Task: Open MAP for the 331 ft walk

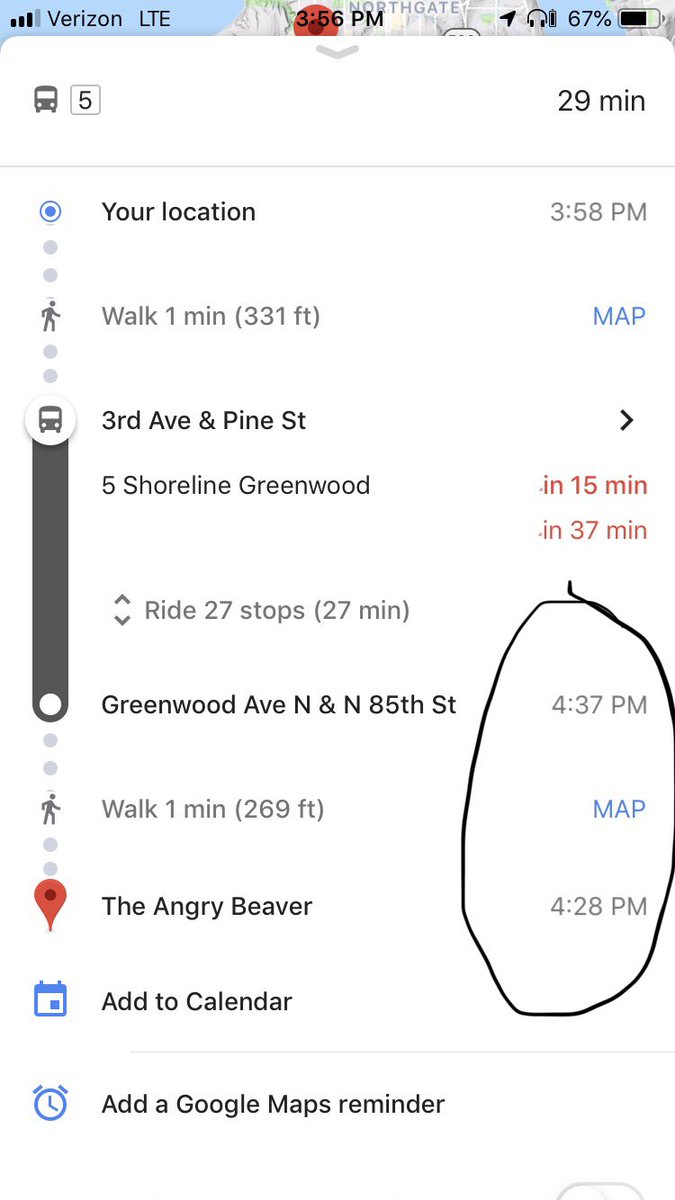Action: [619, 317]
